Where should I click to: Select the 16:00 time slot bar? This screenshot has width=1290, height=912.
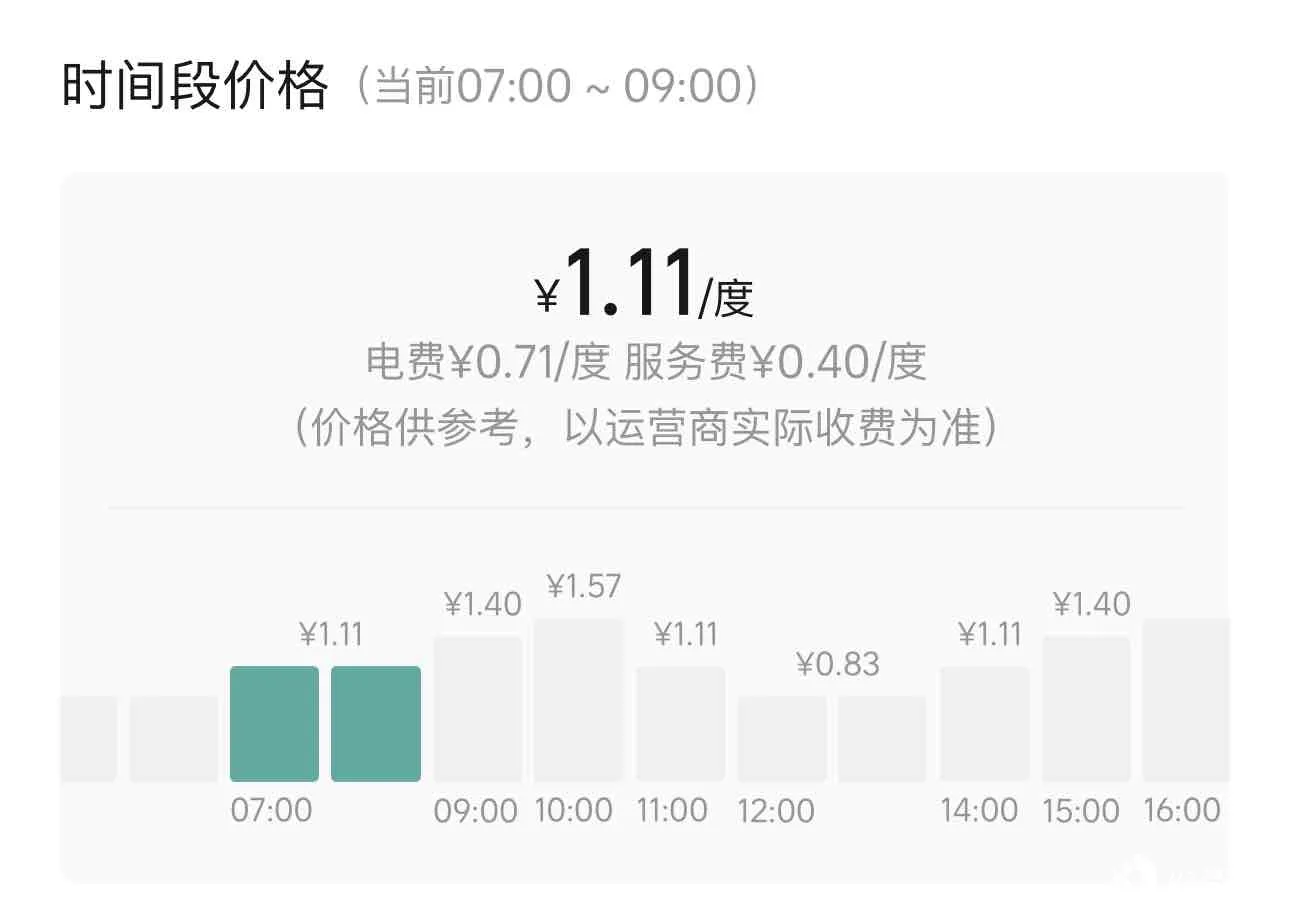[x=1185, y=699]
